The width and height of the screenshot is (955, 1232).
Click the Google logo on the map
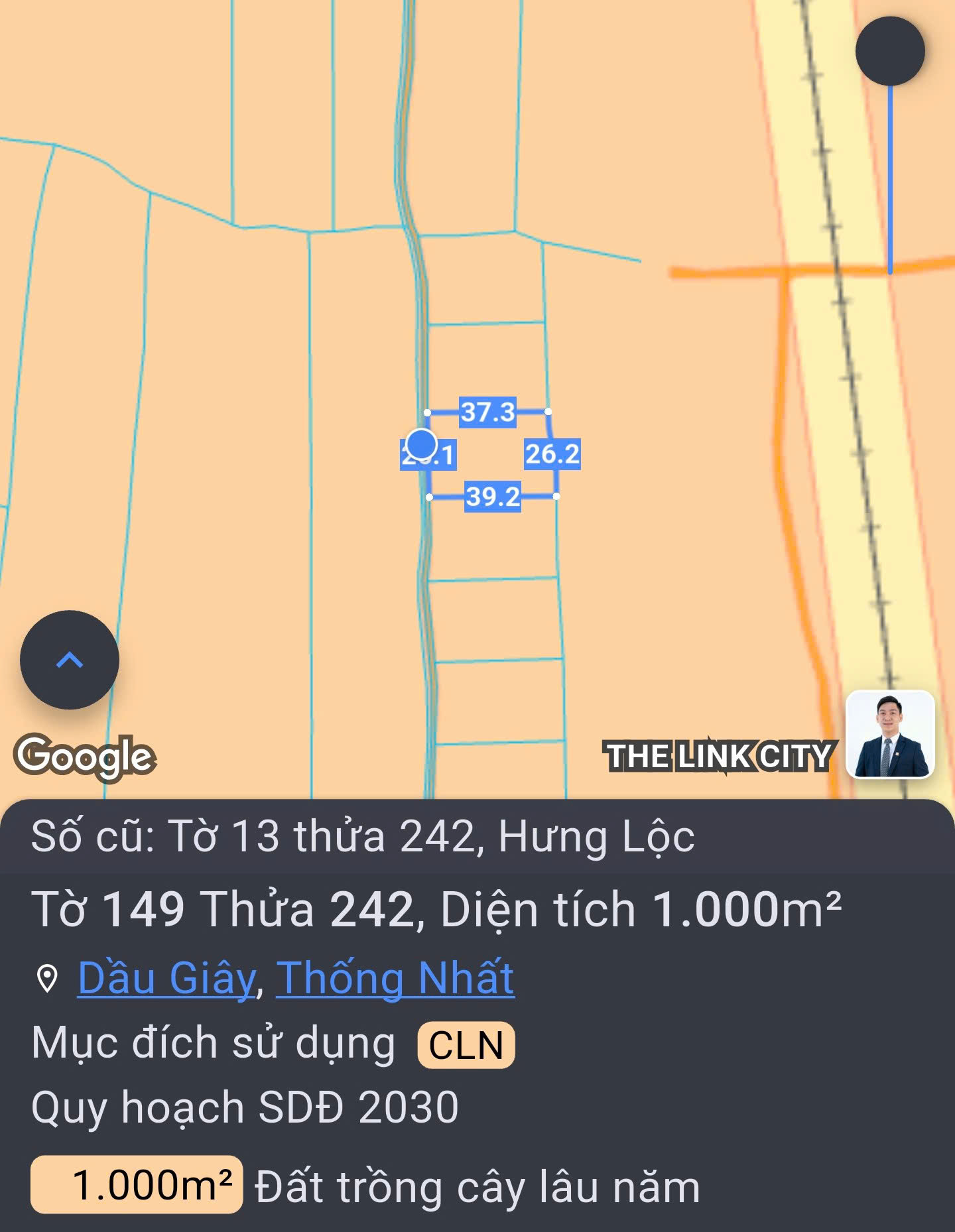pos(86,756)
